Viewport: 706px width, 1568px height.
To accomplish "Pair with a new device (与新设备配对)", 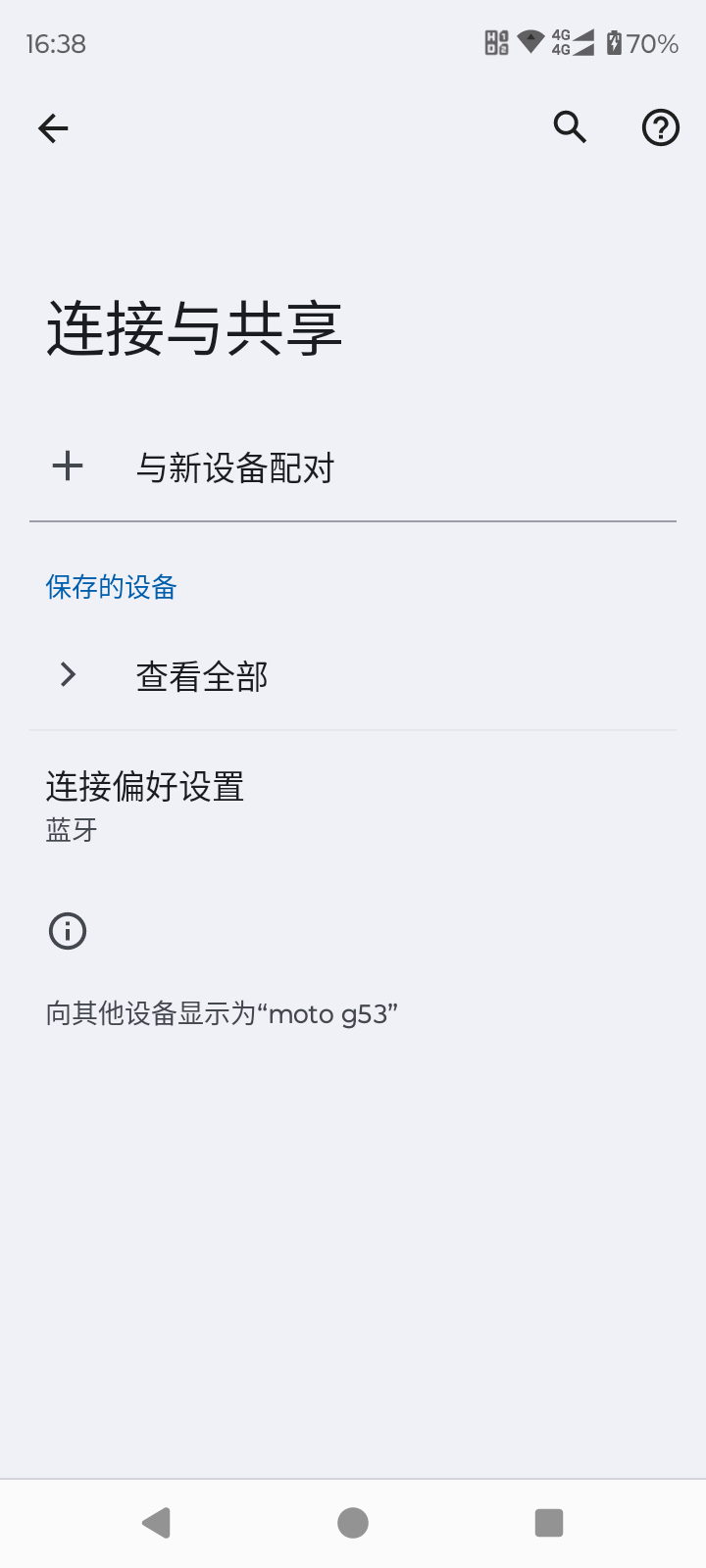I will click(235, 467).
